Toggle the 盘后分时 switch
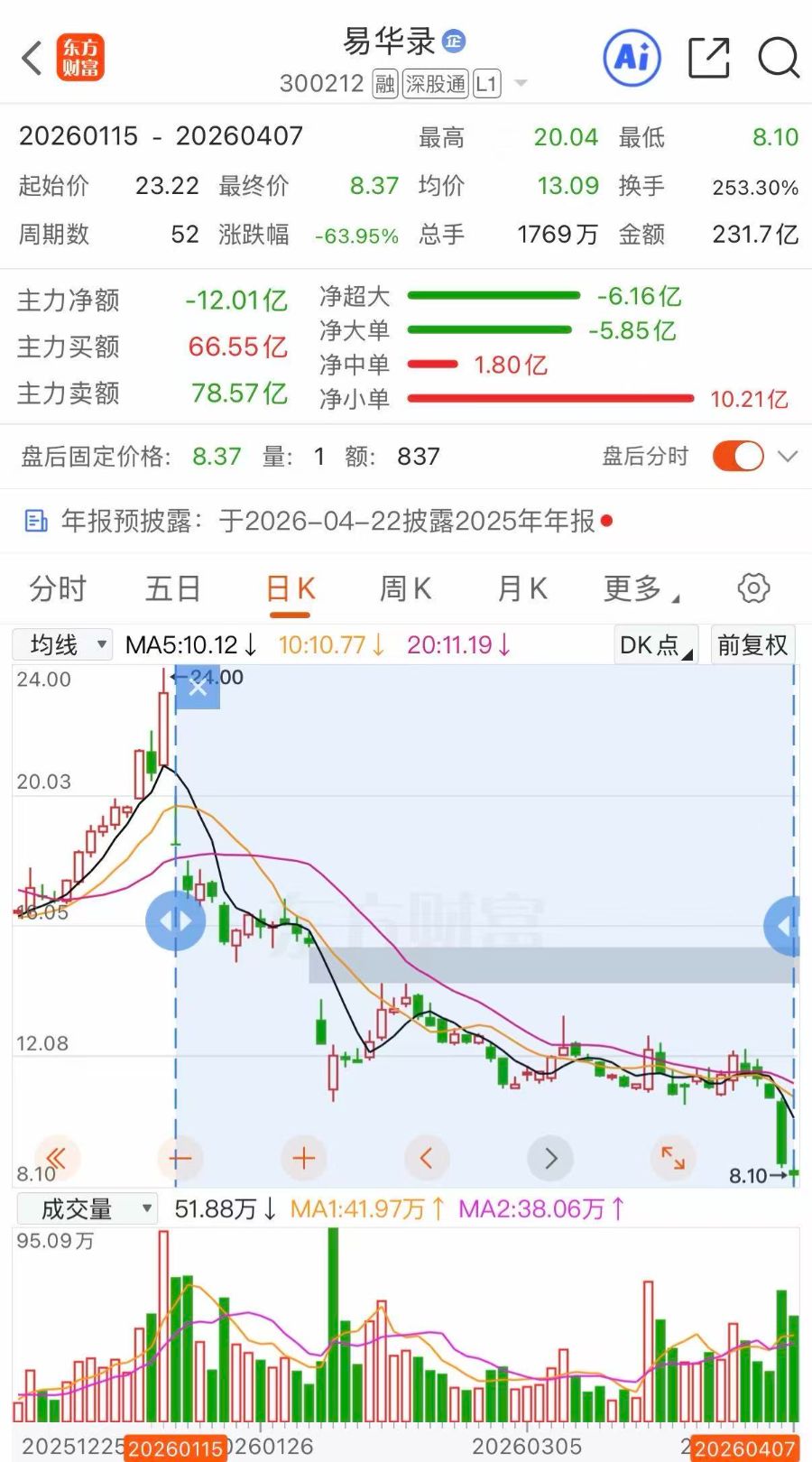 tap(738, 456)
